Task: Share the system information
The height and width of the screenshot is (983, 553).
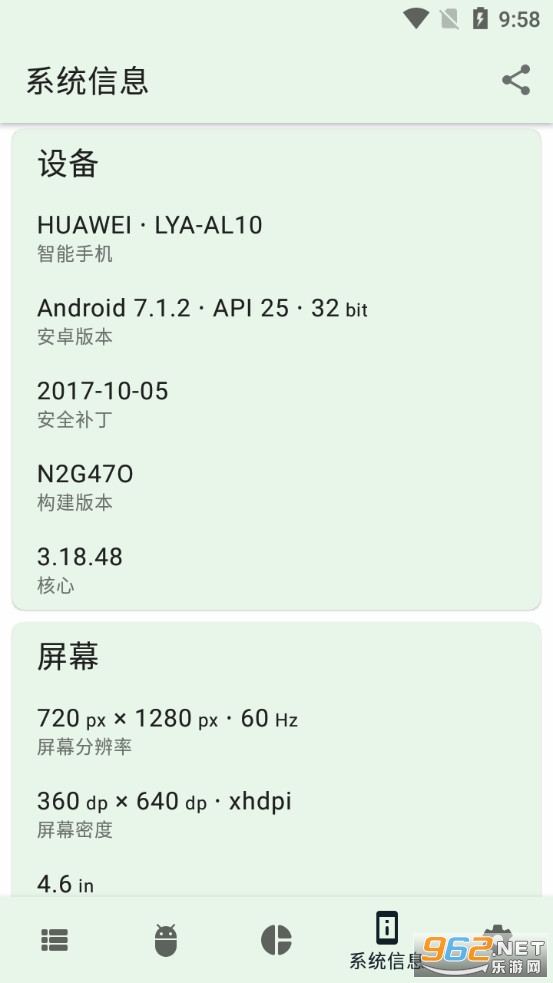Action: click(x=516, y=80)
